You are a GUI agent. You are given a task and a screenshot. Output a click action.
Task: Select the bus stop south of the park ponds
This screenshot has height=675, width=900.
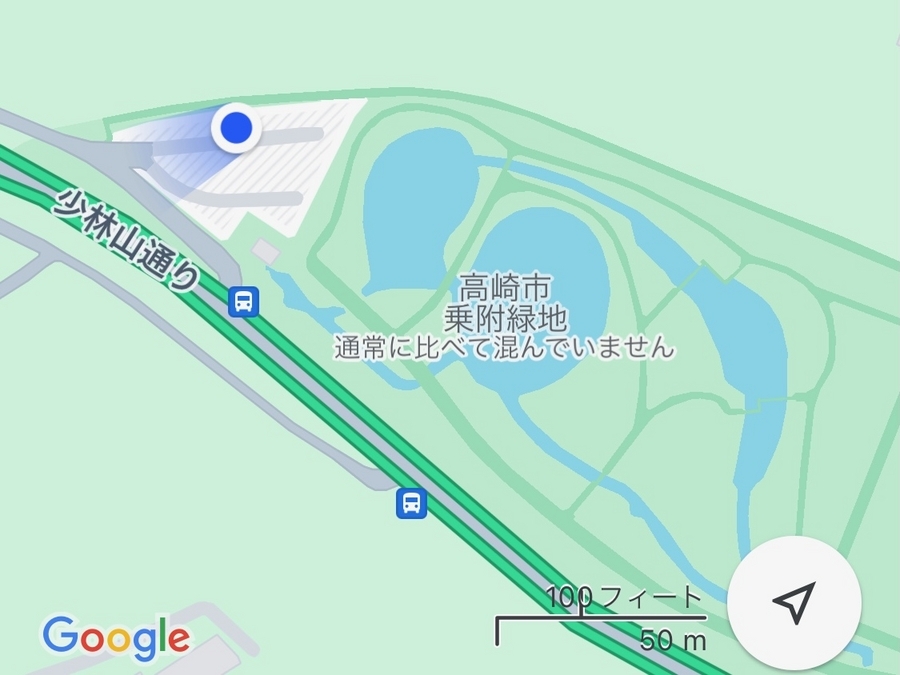(x=411, y=502)
